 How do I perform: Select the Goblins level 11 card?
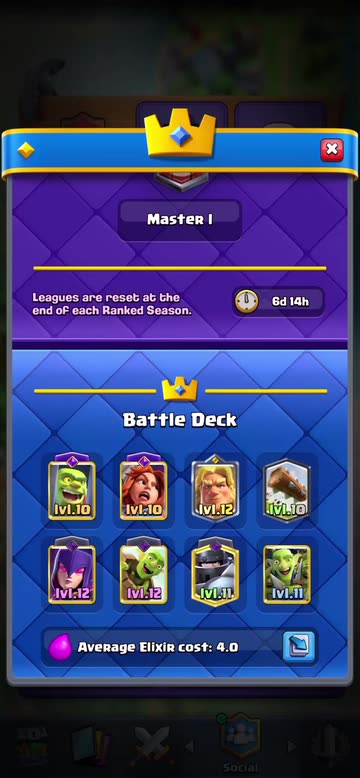coord(287,574)
